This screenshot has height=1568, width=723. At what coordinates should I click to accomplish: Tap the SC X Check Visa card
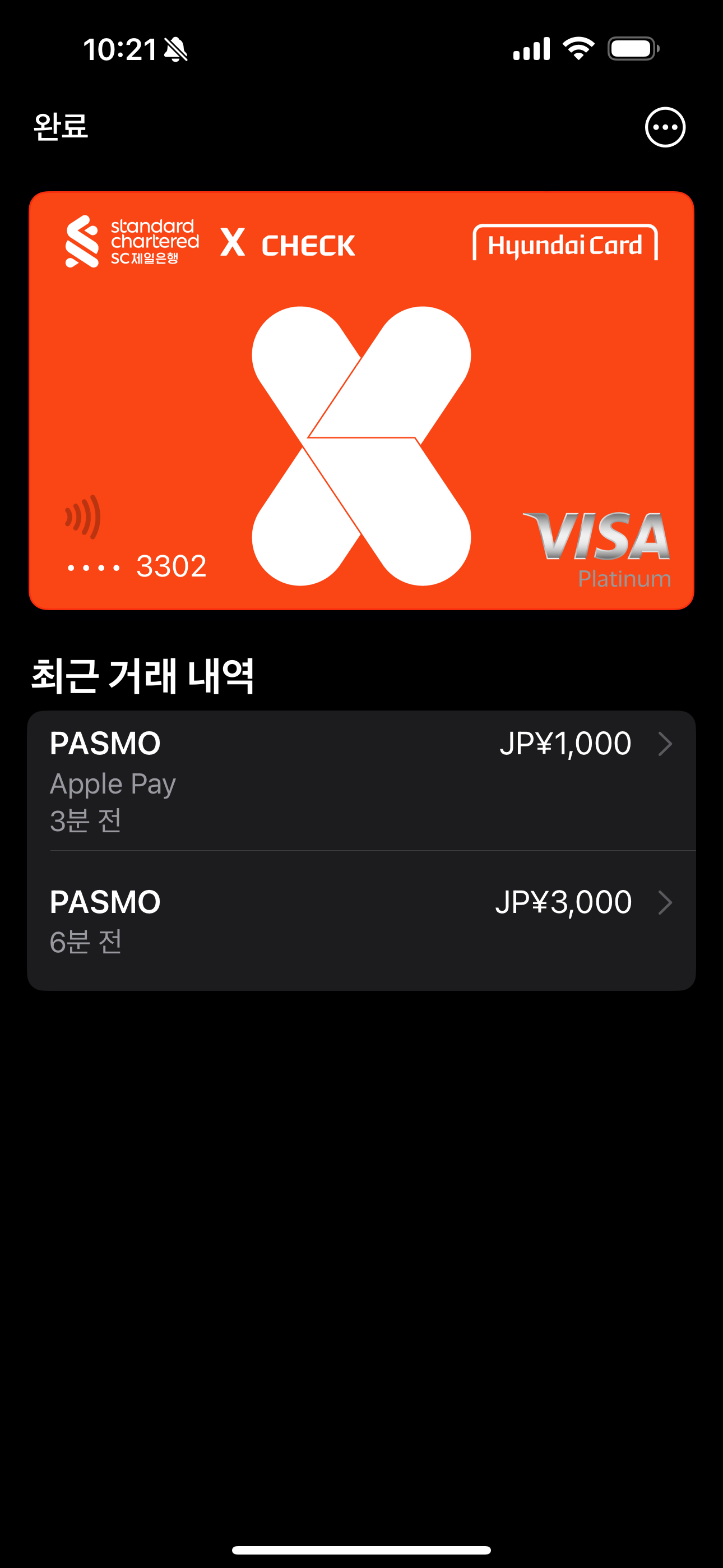click(361, 400)
